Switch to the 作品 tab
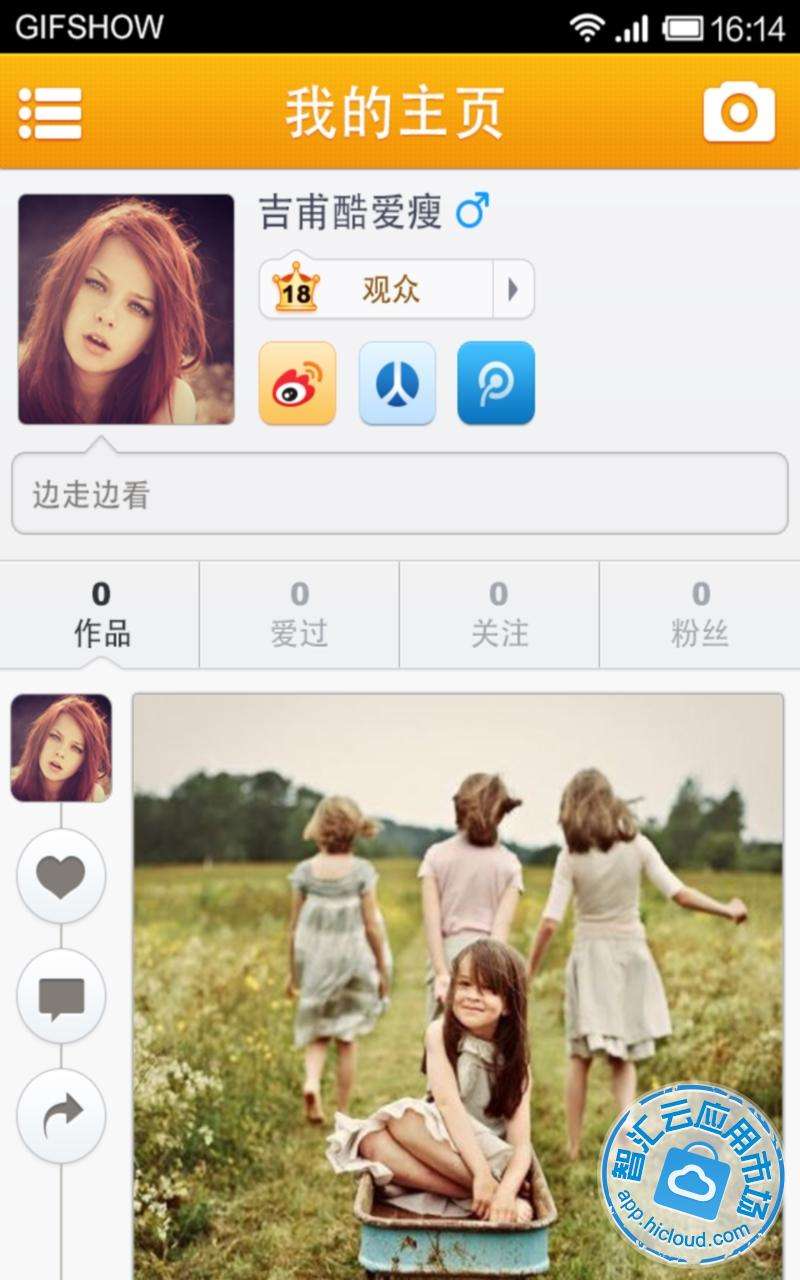 pyautogui.click(x=101, y=614)
